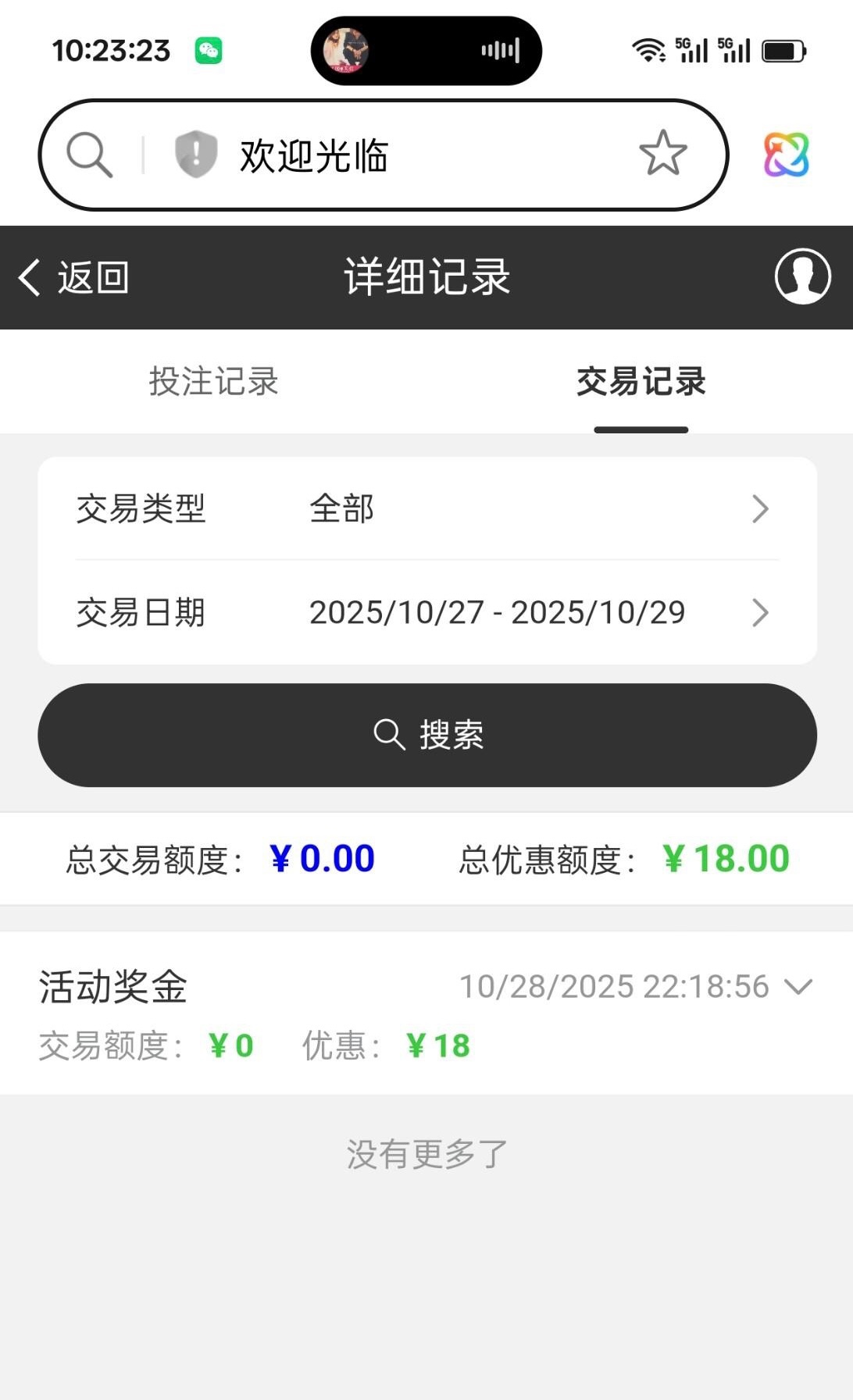Open the colorful assistant icon beside address bar

tap(786, 154)
